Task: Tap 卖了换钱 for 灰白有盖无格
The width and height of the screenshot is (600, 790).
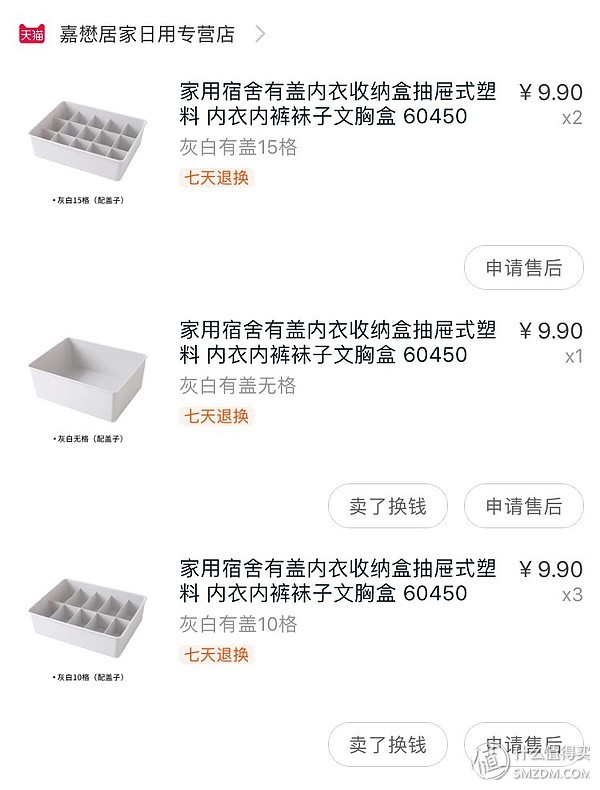Action: (387, 506)
